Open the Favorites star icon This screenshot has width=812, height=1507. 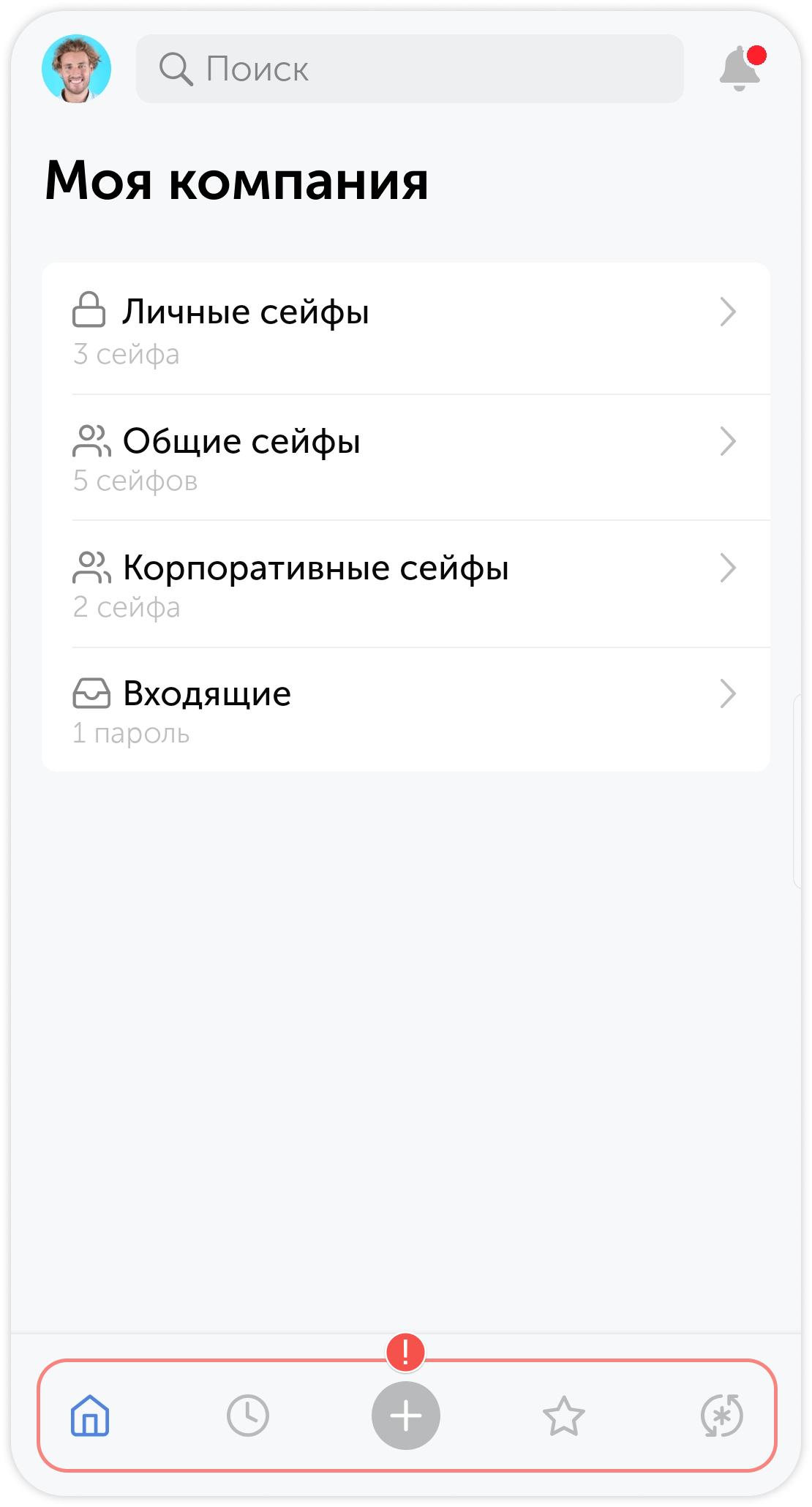click(x=564, y=1414)
